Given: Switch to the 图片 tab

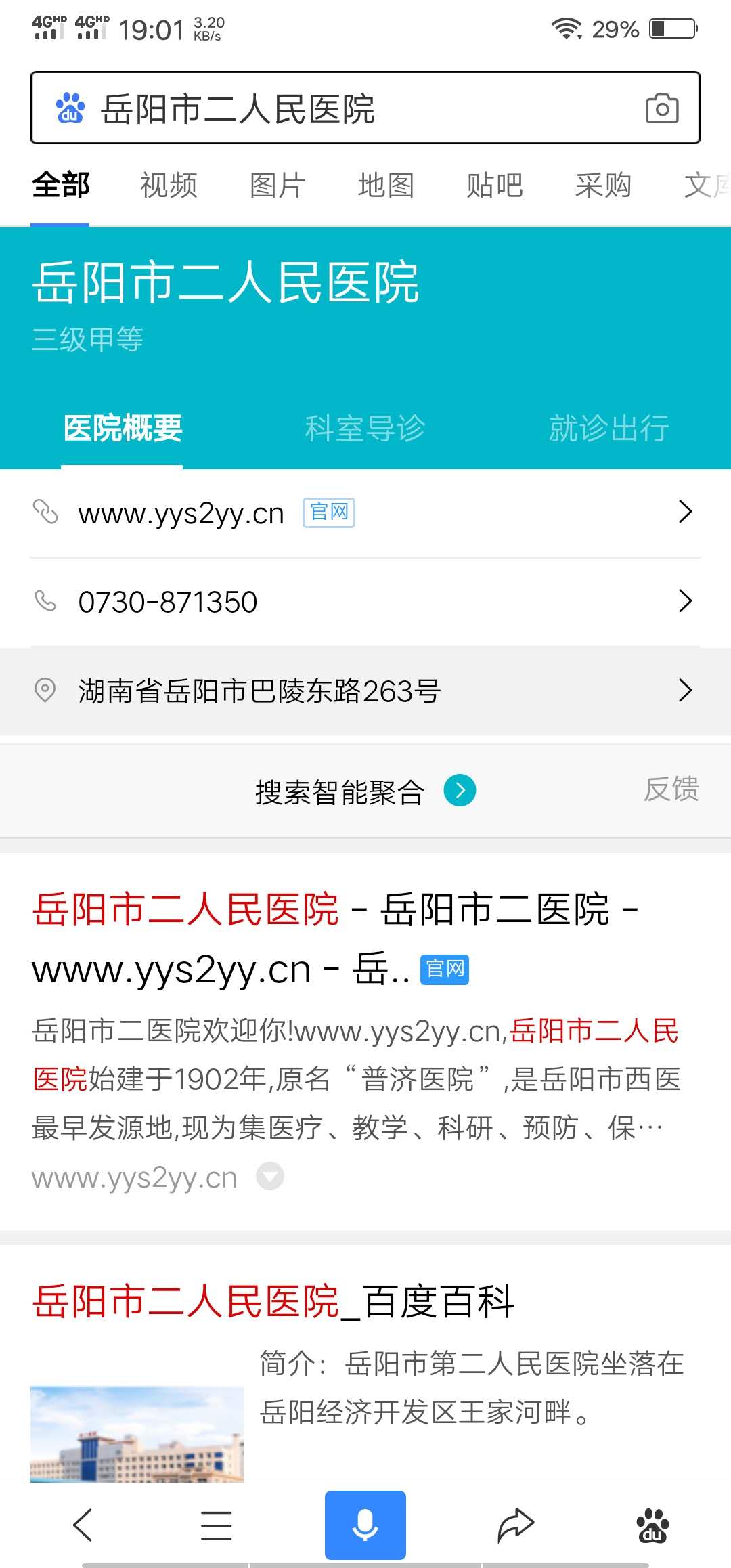Looking at the screenshot, I should pos(278,185).
